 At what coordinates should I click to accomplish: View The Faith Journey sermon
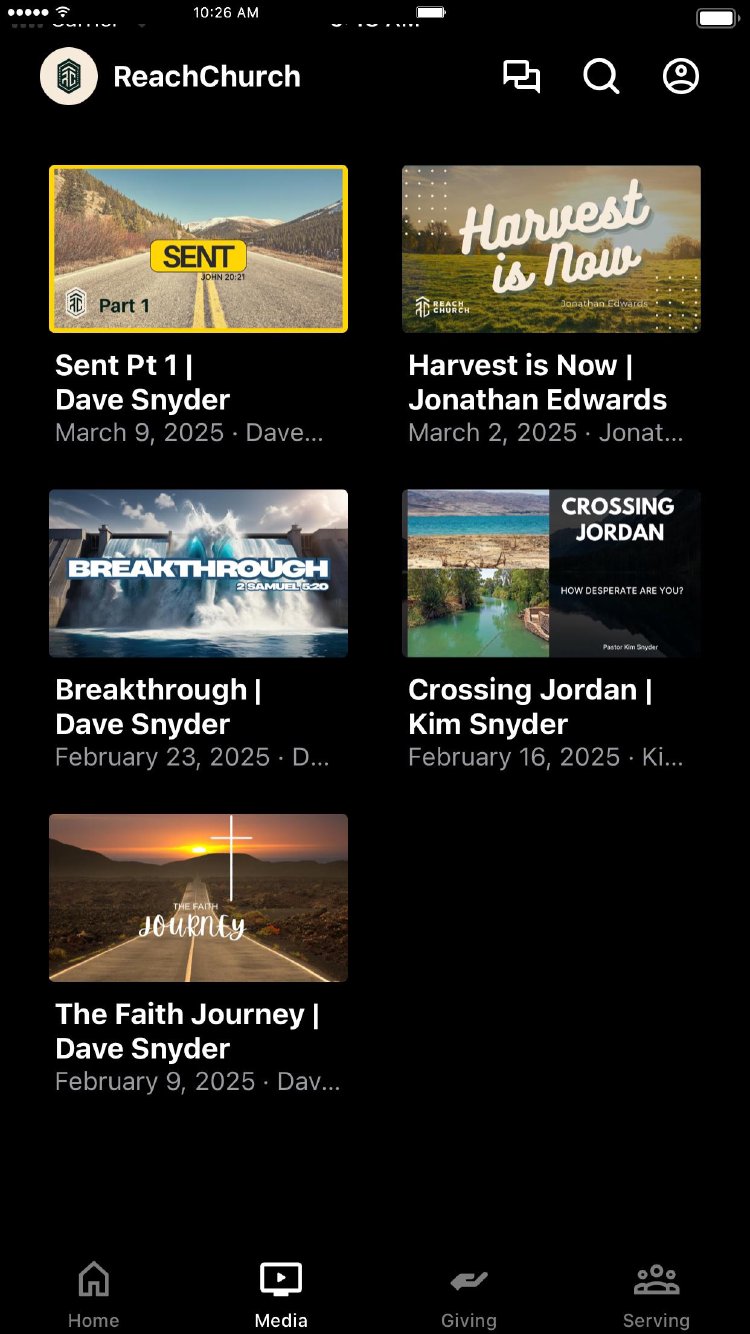pyautogui.click(x=198, y=897)
